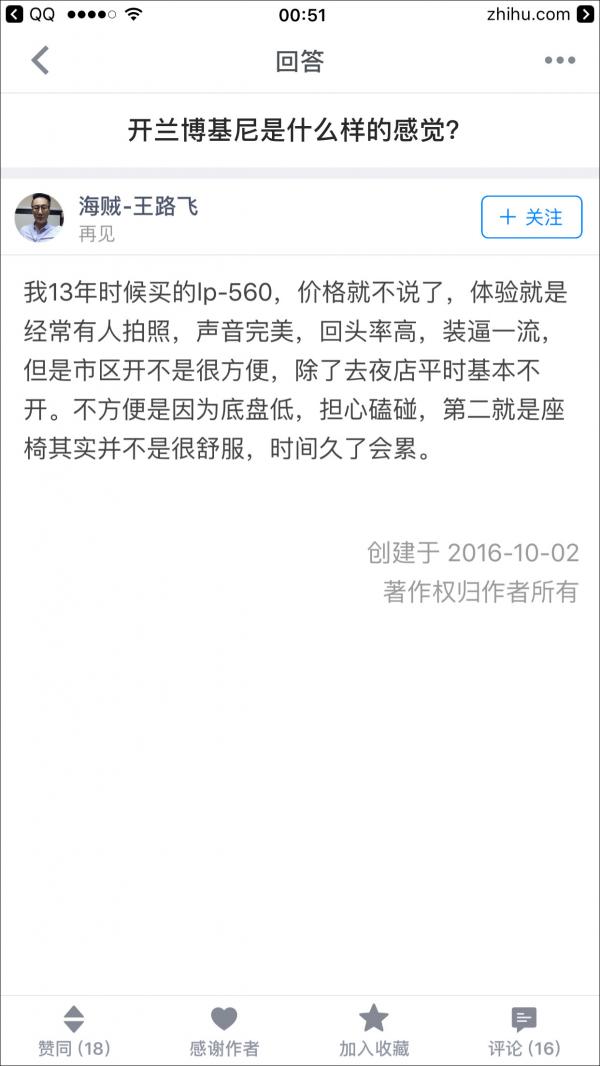Upvote the answer via 赞同 (18)
600x1066 pixels.
(x=74, y=1031)
